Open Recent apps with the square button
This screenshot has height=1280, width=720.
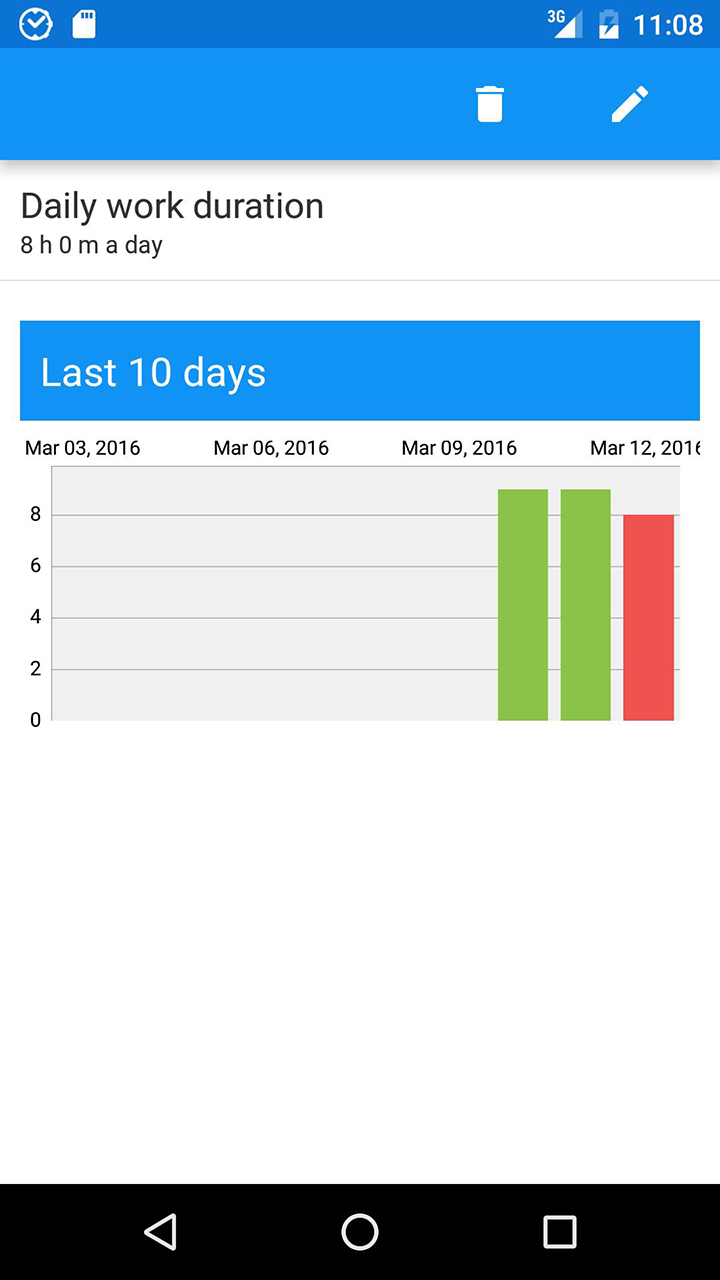tap(562, 1232)
